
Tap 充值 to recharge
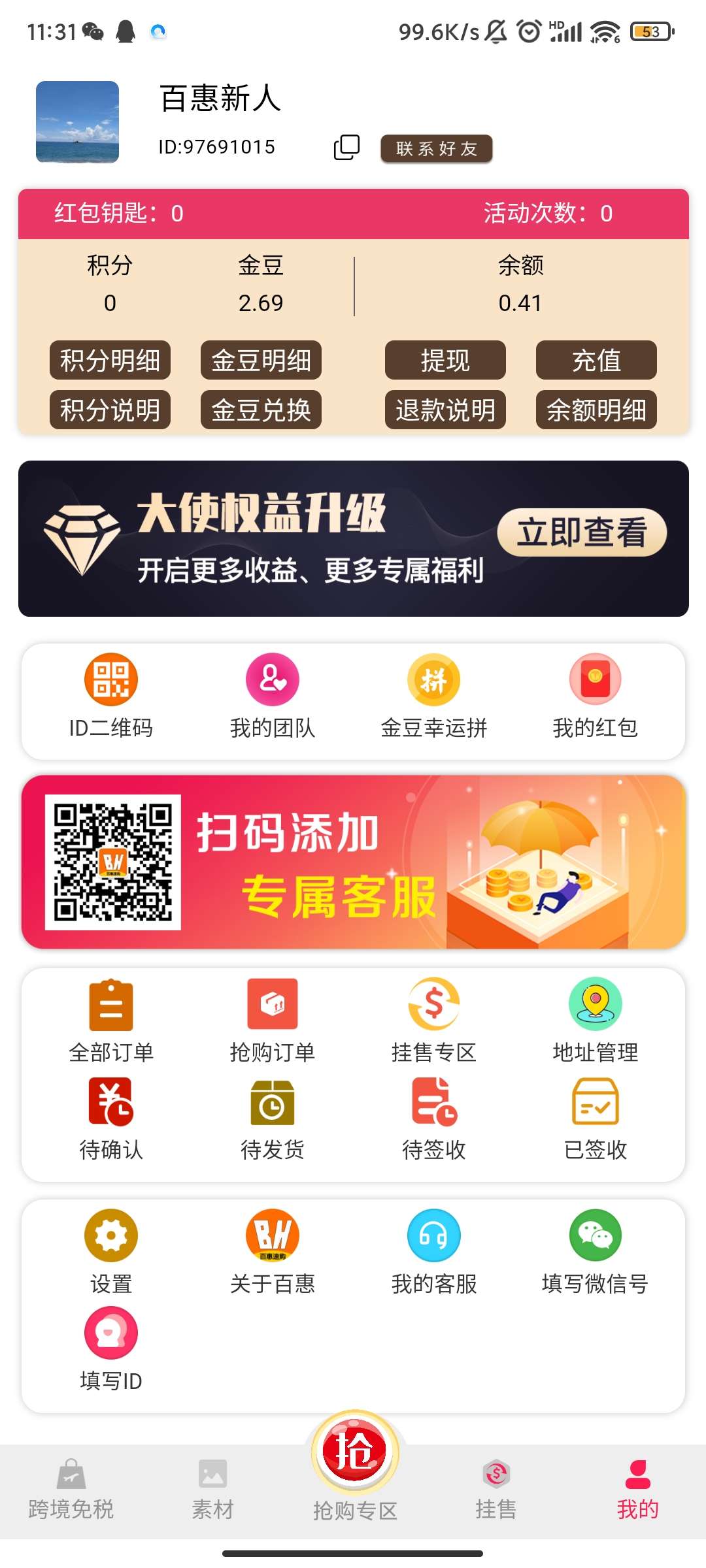coord(596,360)
